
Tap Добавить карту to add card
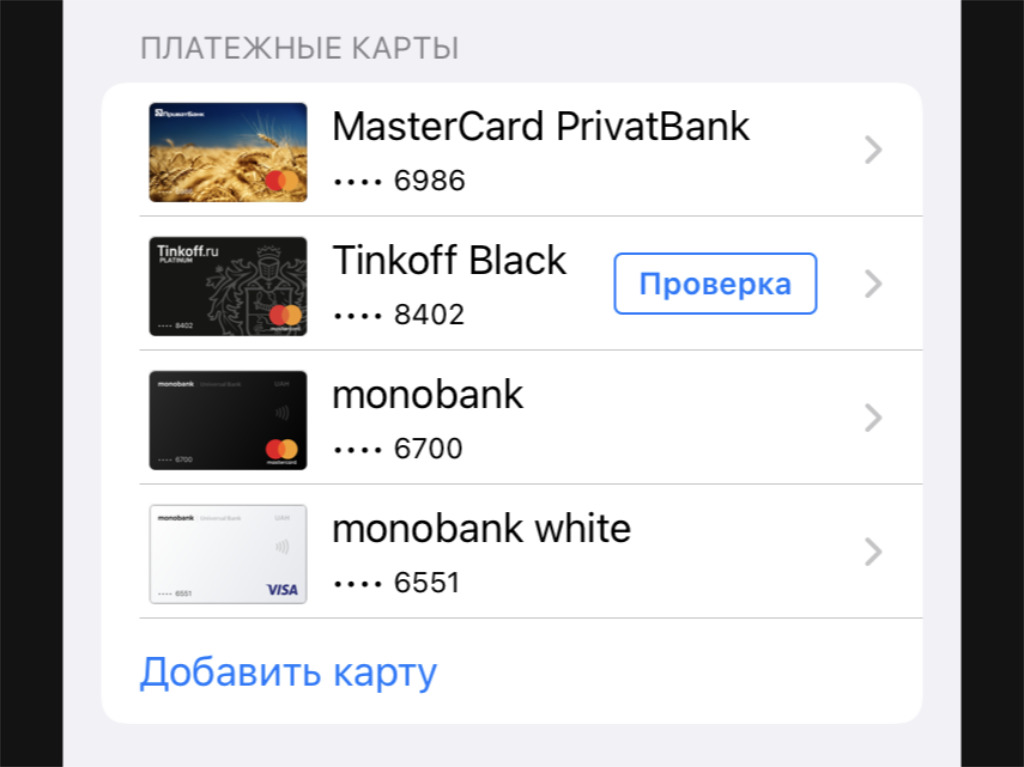(x=288, y=672)
